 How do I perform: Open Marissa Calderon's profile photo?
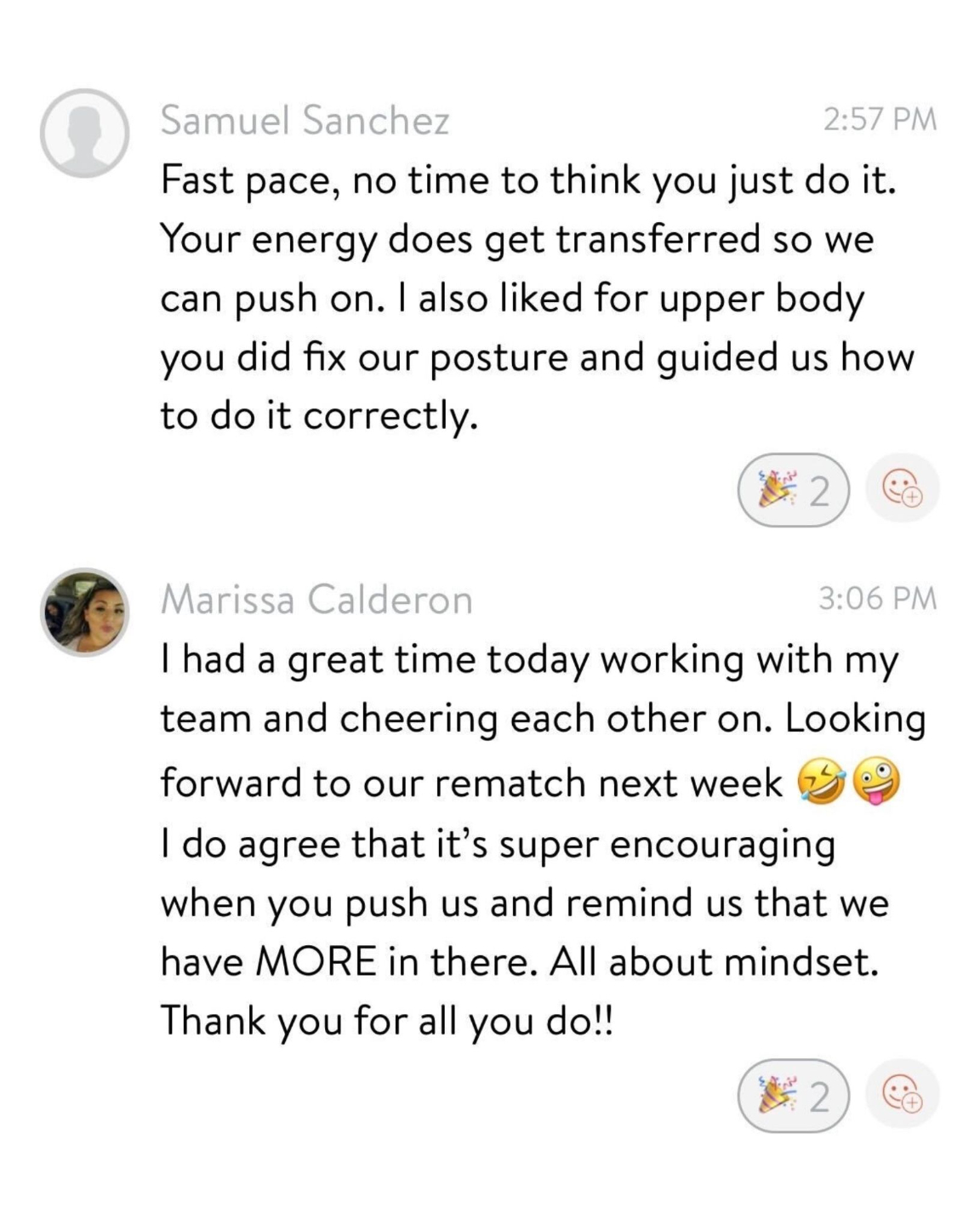[85, 612]
